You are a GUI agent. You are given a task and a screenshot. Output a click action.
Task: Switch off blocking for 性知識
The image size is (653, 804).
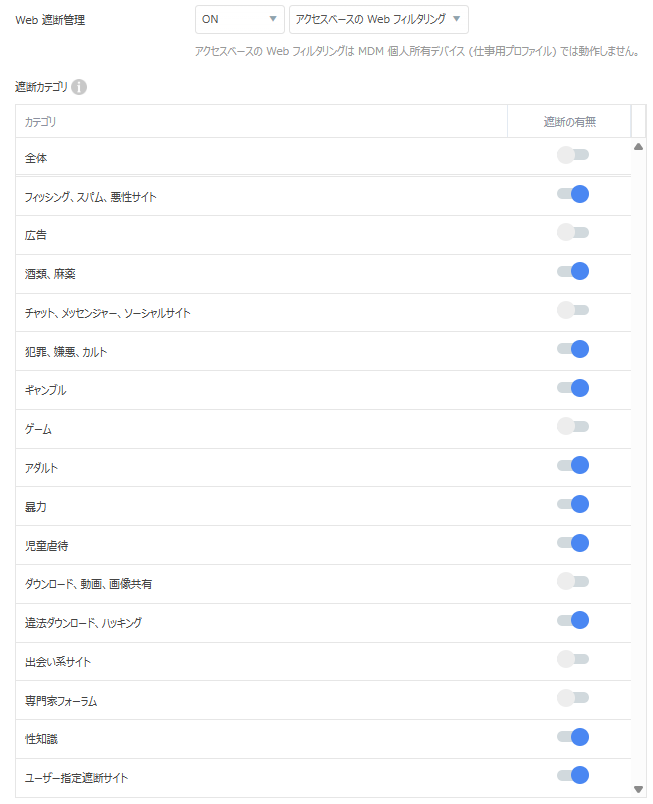pyautogui.click(x=573, y=737)
